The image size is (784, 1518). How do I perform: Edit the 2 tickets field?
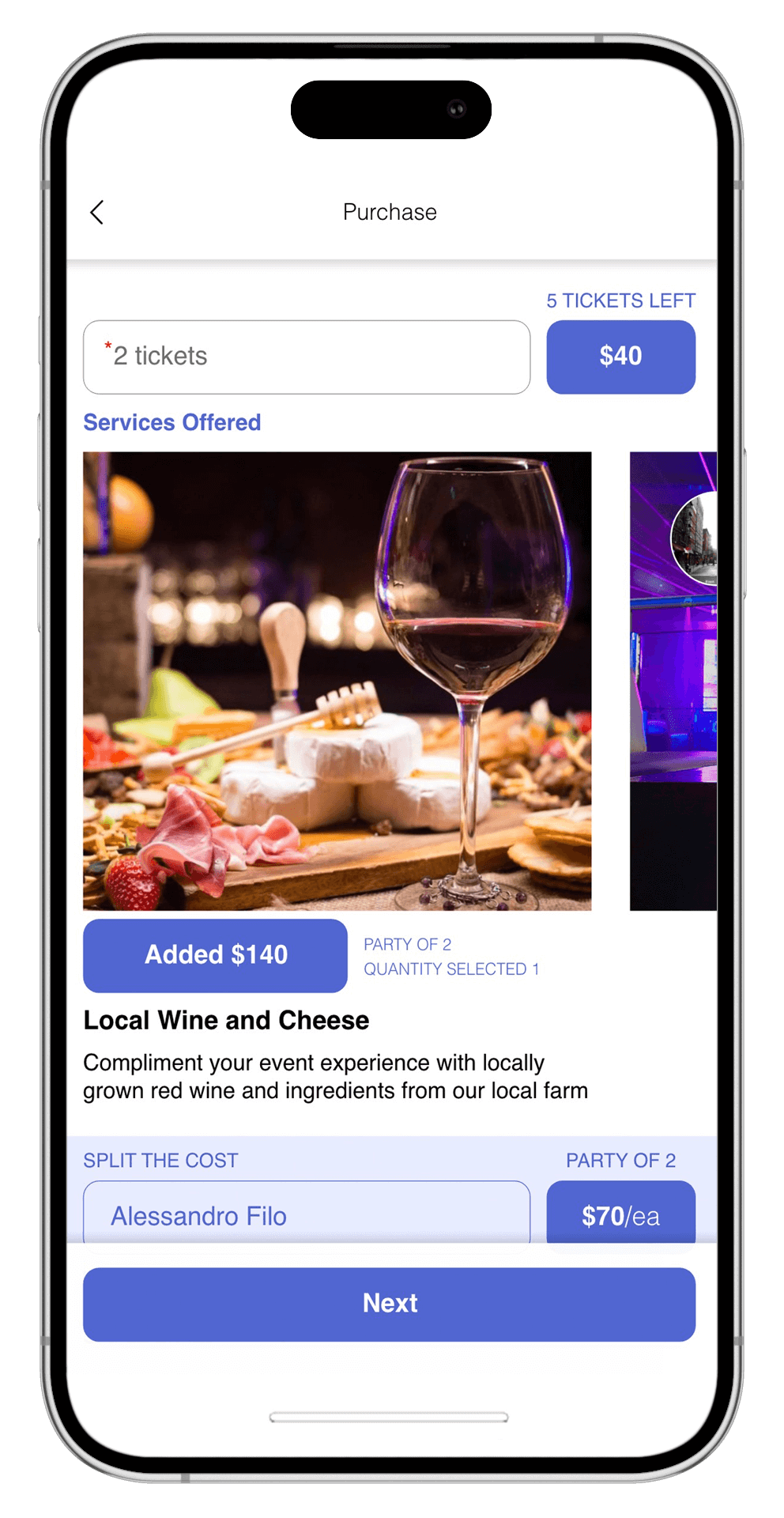[x=307, y=357]
